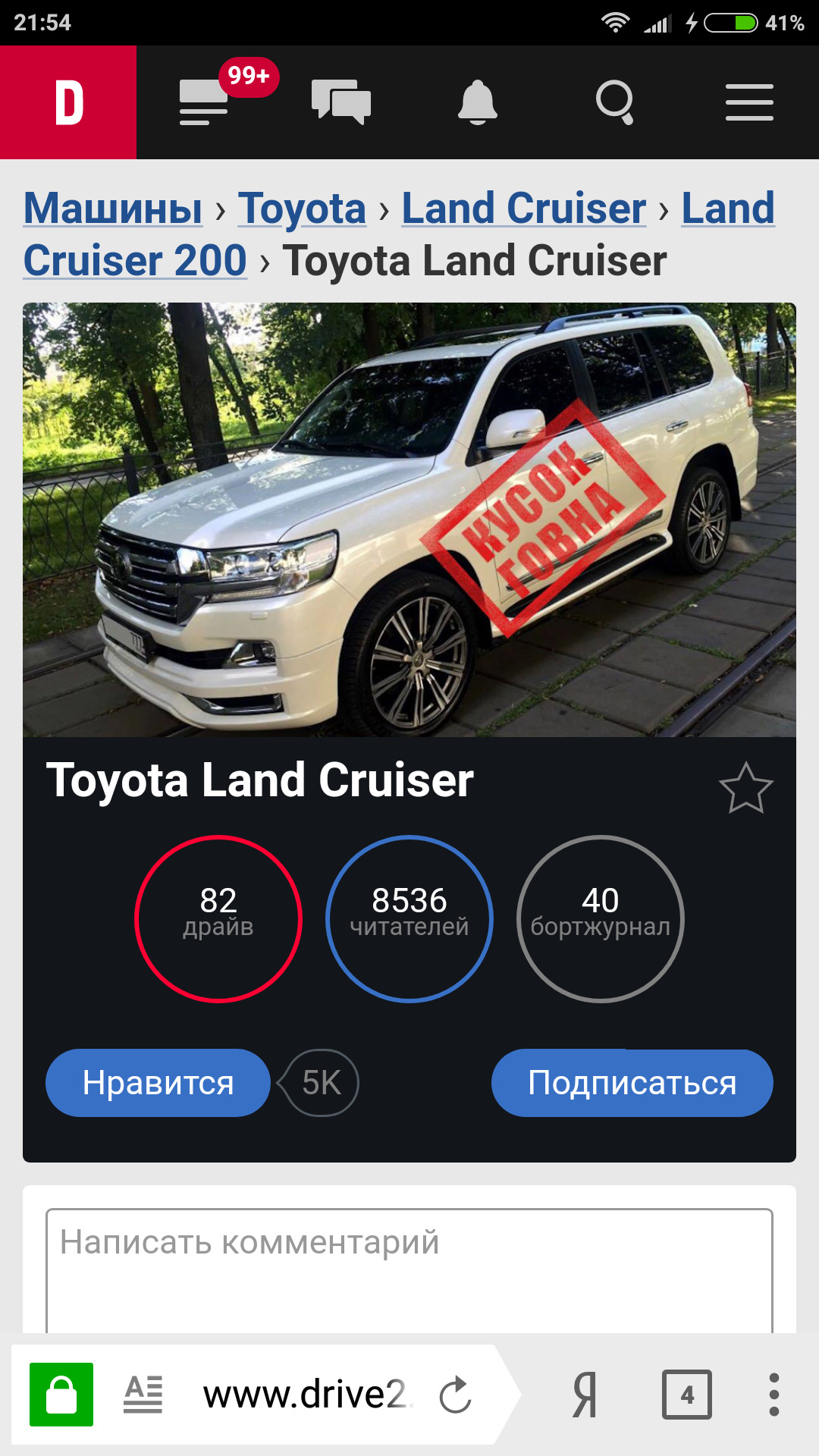Subscribe with the Подписаться button
This screenshot has height=1456, width=819.
point(632,1083)
